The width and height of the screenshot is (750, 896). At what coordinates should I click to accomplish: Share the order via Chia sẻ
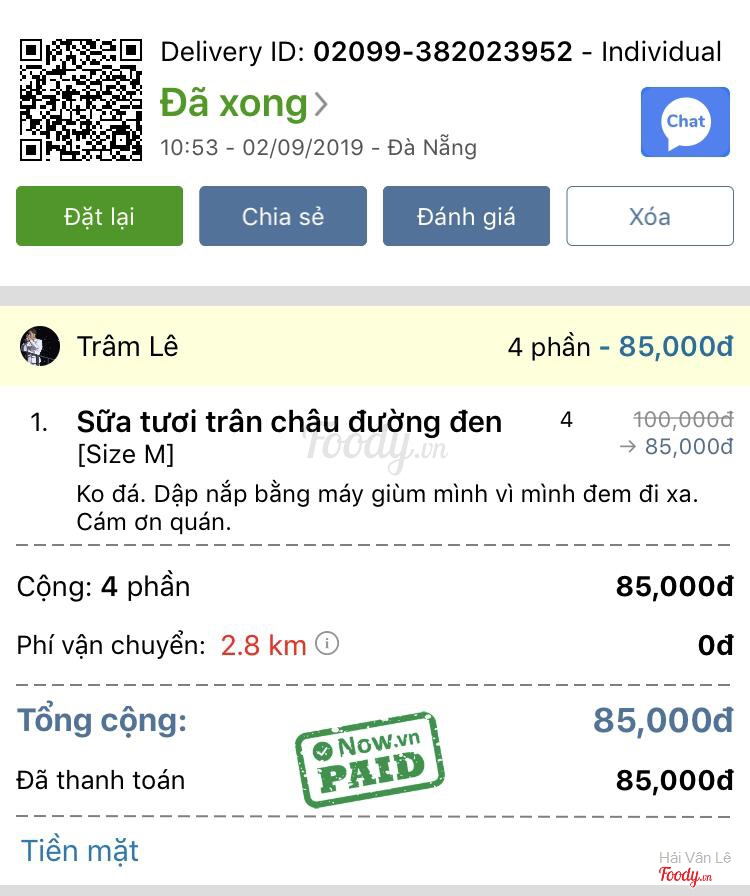pyautogui.click(x=283, y=216)
